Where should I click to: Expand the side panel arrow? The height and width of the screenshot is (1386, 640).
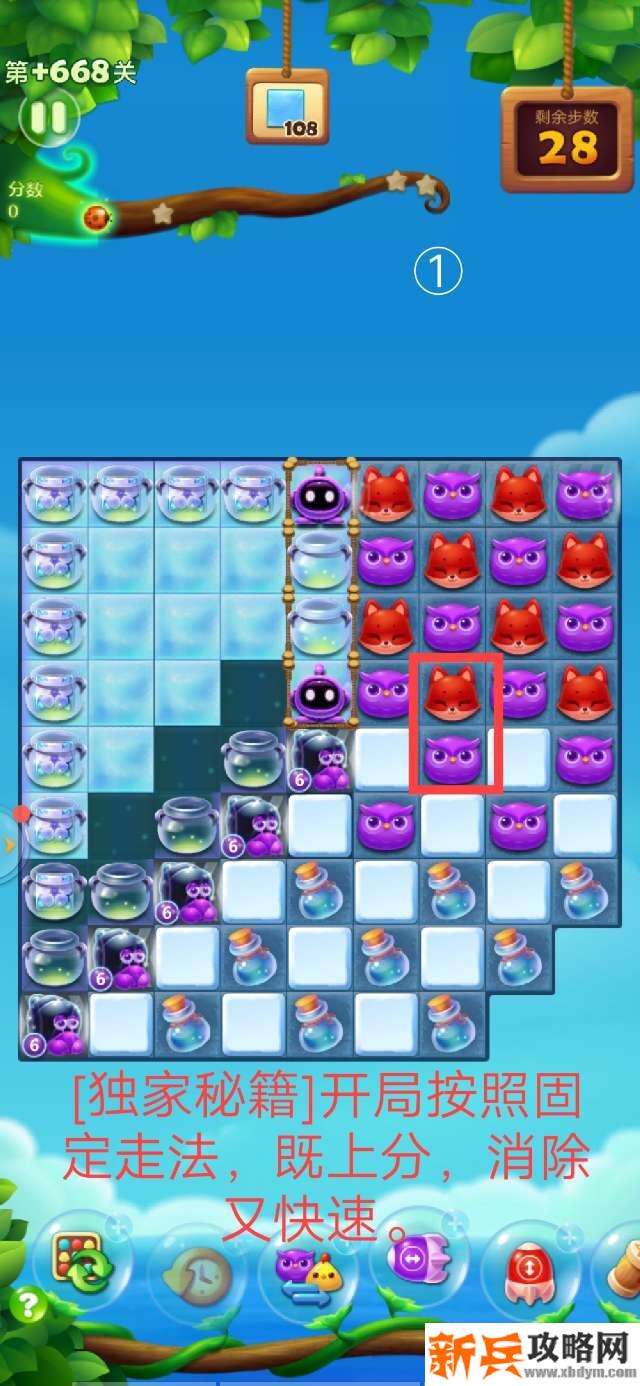[10, 845]
